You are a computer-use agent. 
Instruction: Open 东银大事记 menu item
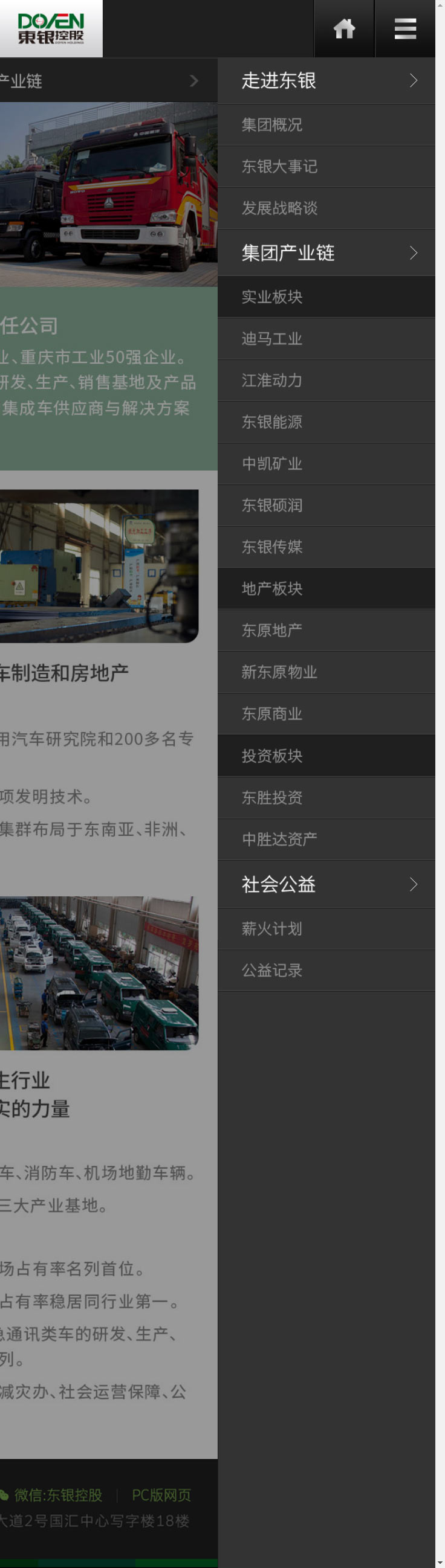click(x=326, y=166)
